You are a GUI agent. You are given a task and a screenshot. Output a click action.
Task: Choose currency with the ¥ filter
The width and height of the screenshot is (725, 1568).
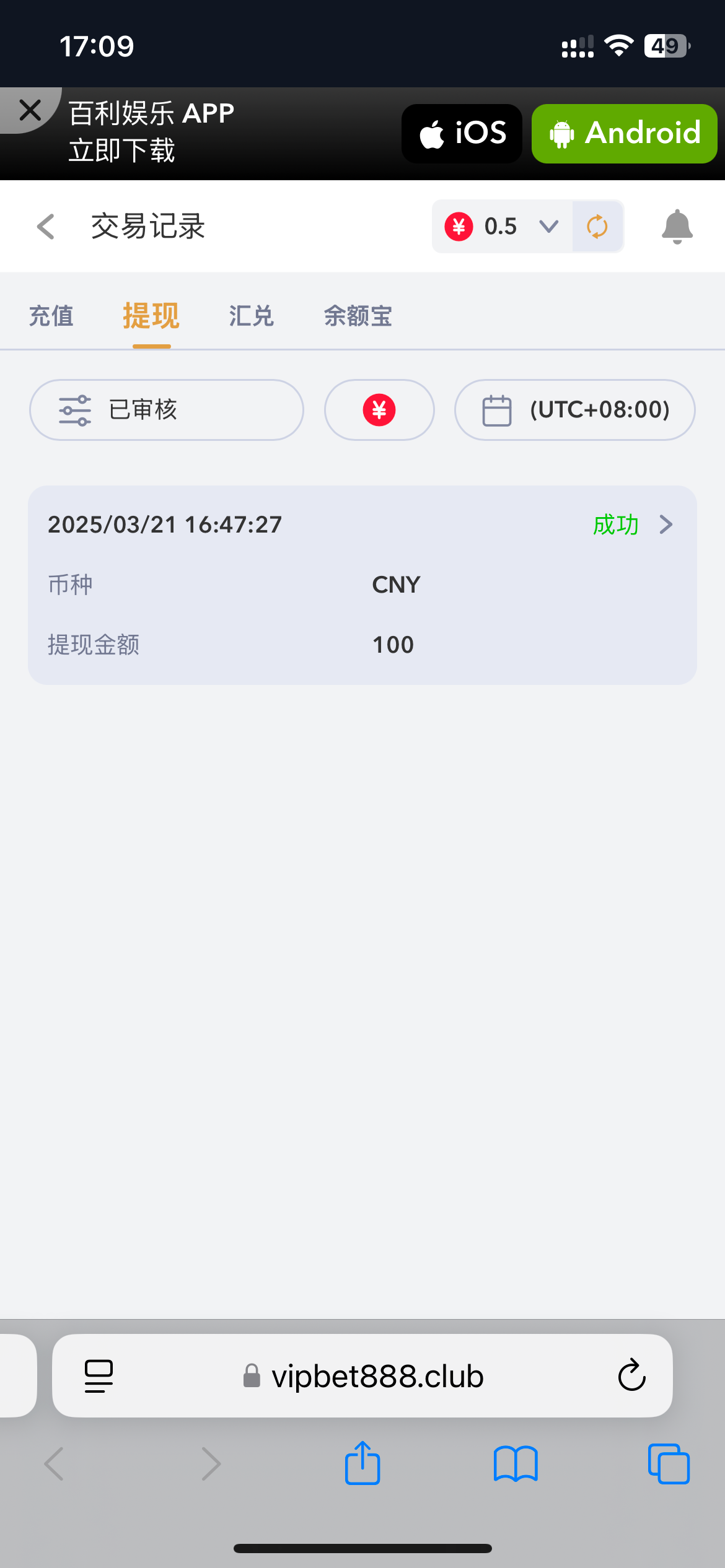click(379, 410)
